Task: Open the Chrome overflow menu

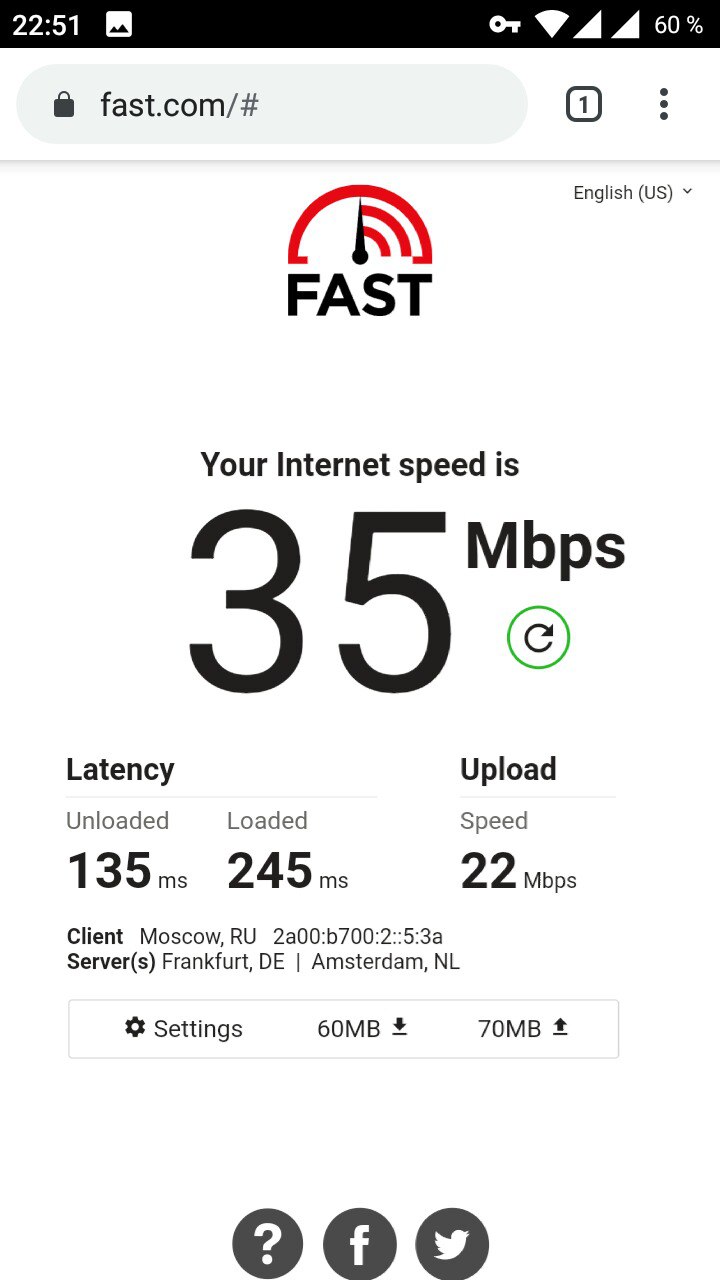Action: pyautogui.click(x=664, y=104)
